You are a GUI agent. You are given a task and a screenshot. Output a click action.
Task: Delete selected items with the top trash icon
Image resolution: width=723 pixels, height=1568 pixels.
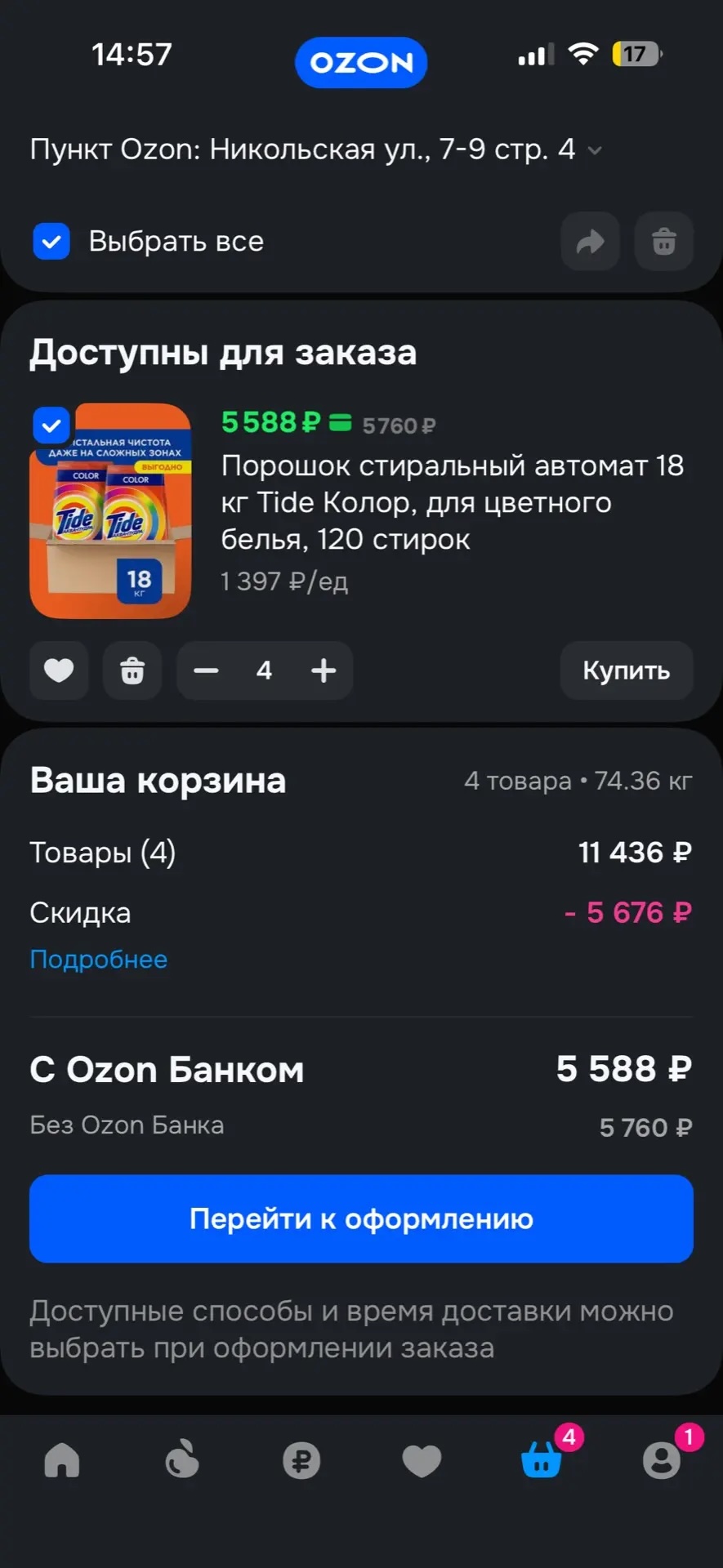663,242
